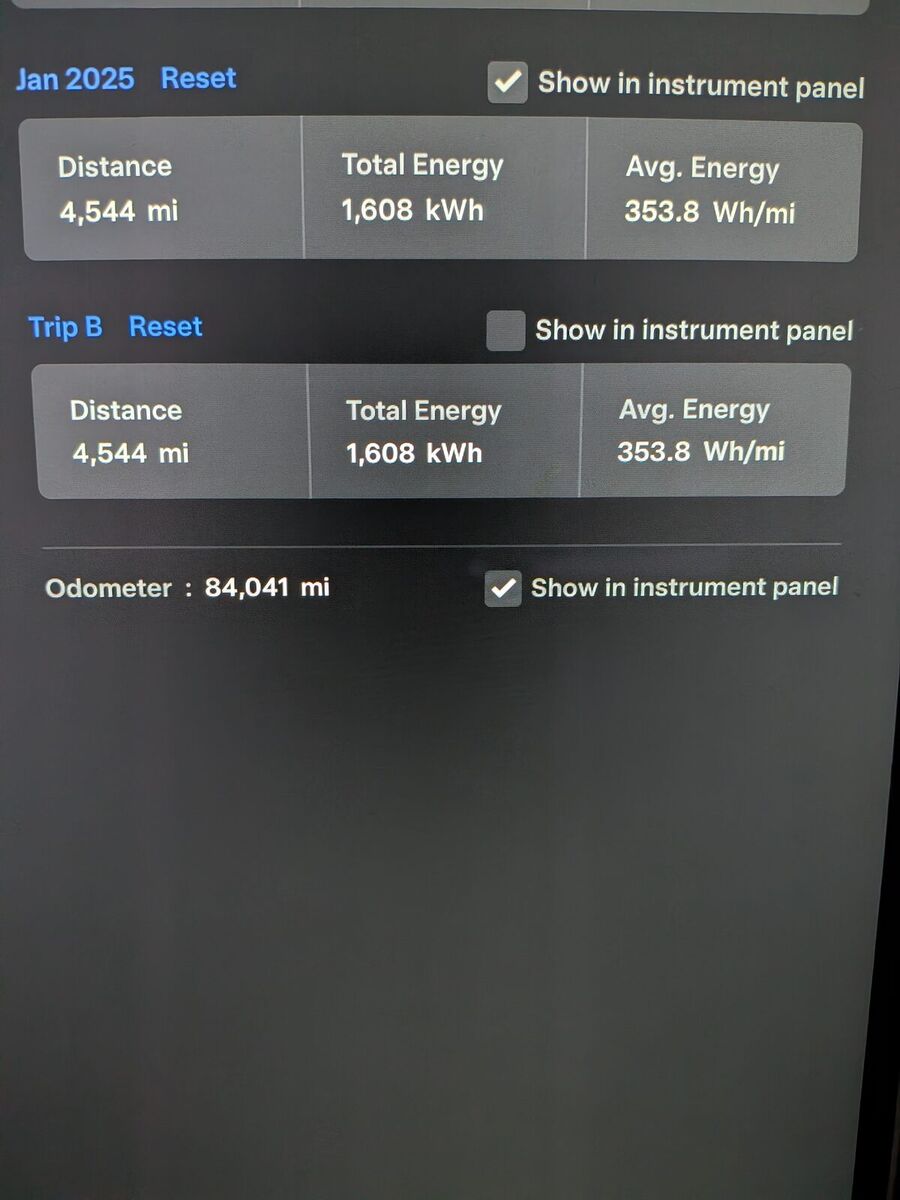The width and height of the screenshot is (900, 1200).
Task: Reset the Trip B meter
Action: (x=166, y=327)
